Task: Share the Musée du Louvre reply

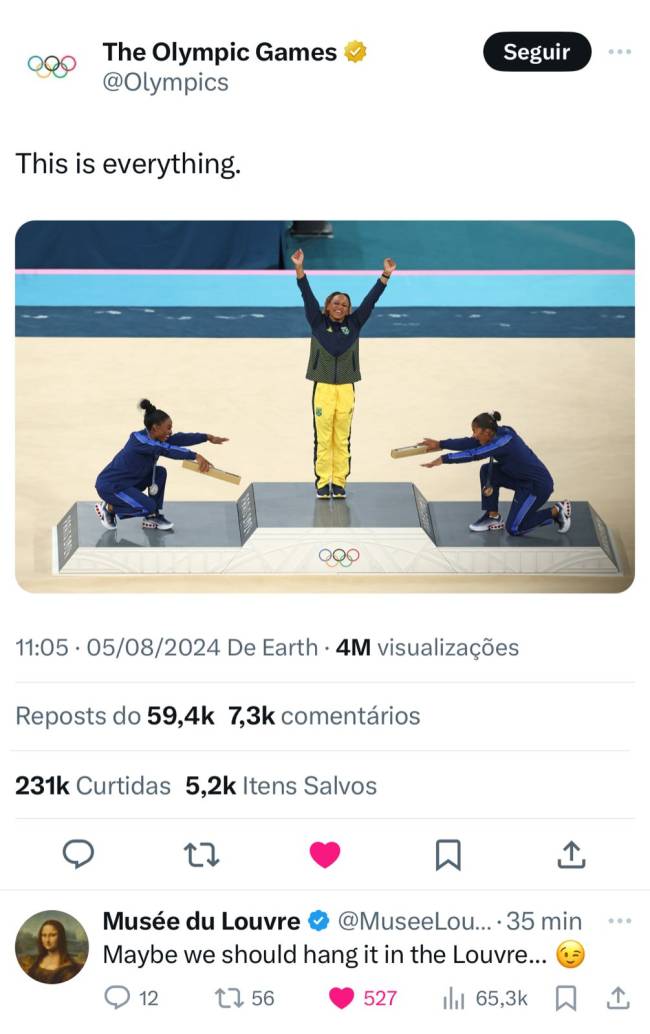Action: 618,997
